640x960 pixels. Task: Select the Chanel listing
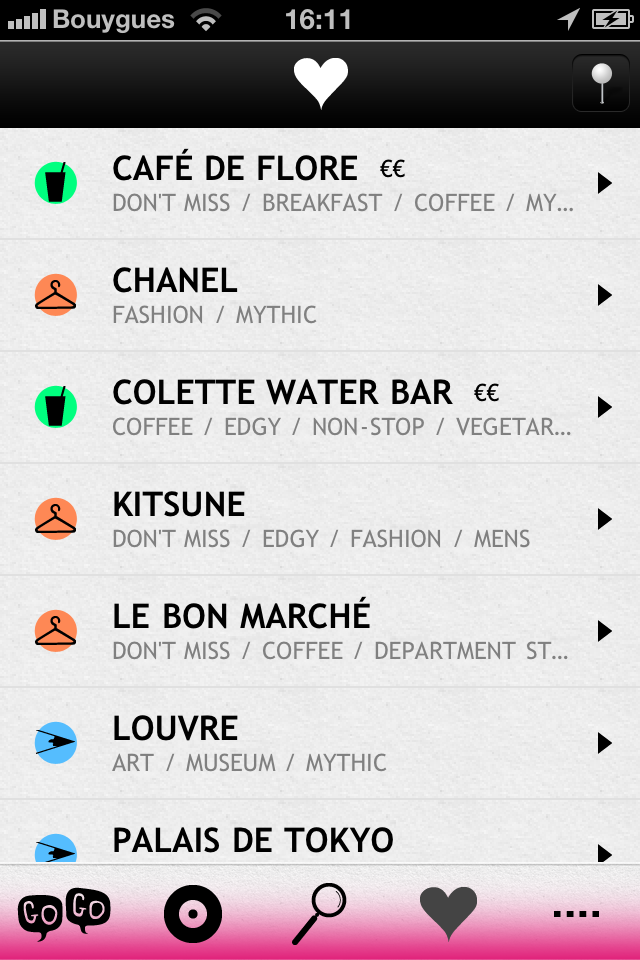320,296
